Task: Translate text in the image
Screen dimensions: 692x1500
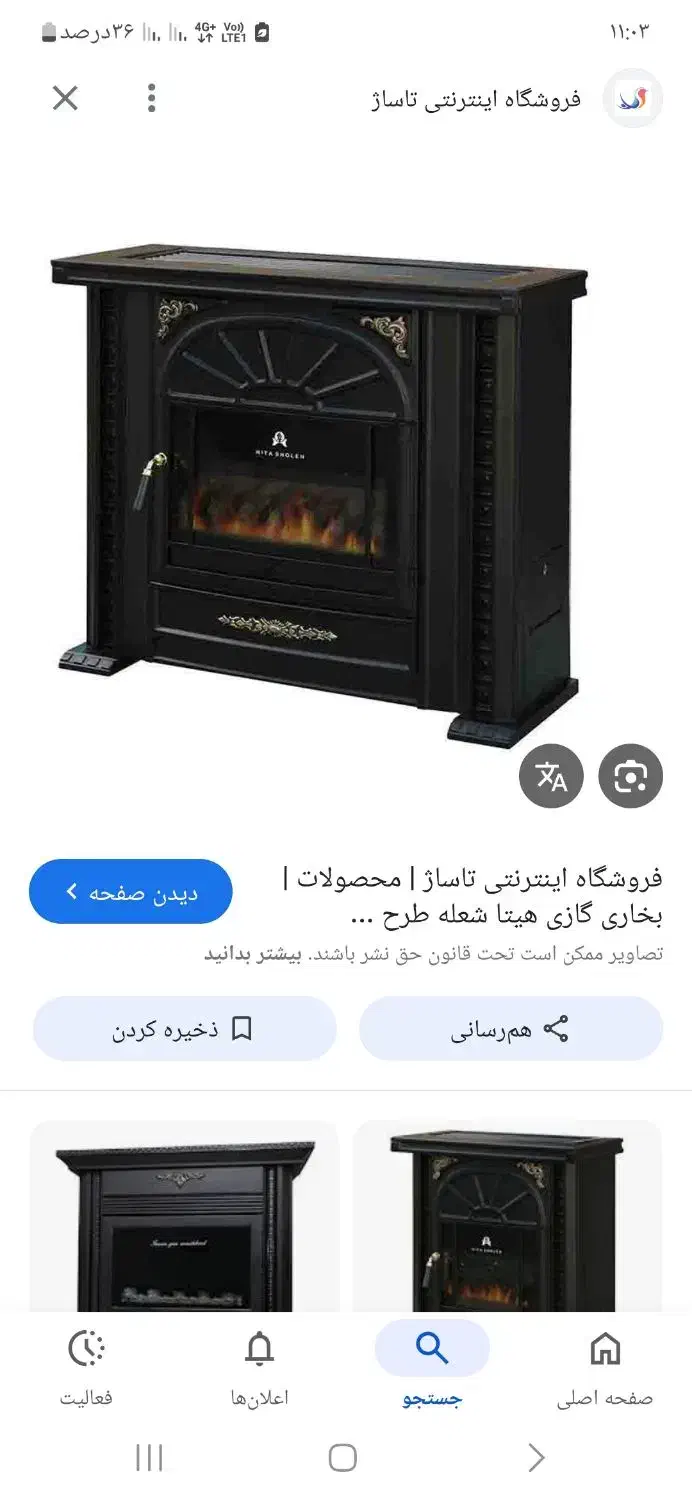Action: tap(551, 776)
